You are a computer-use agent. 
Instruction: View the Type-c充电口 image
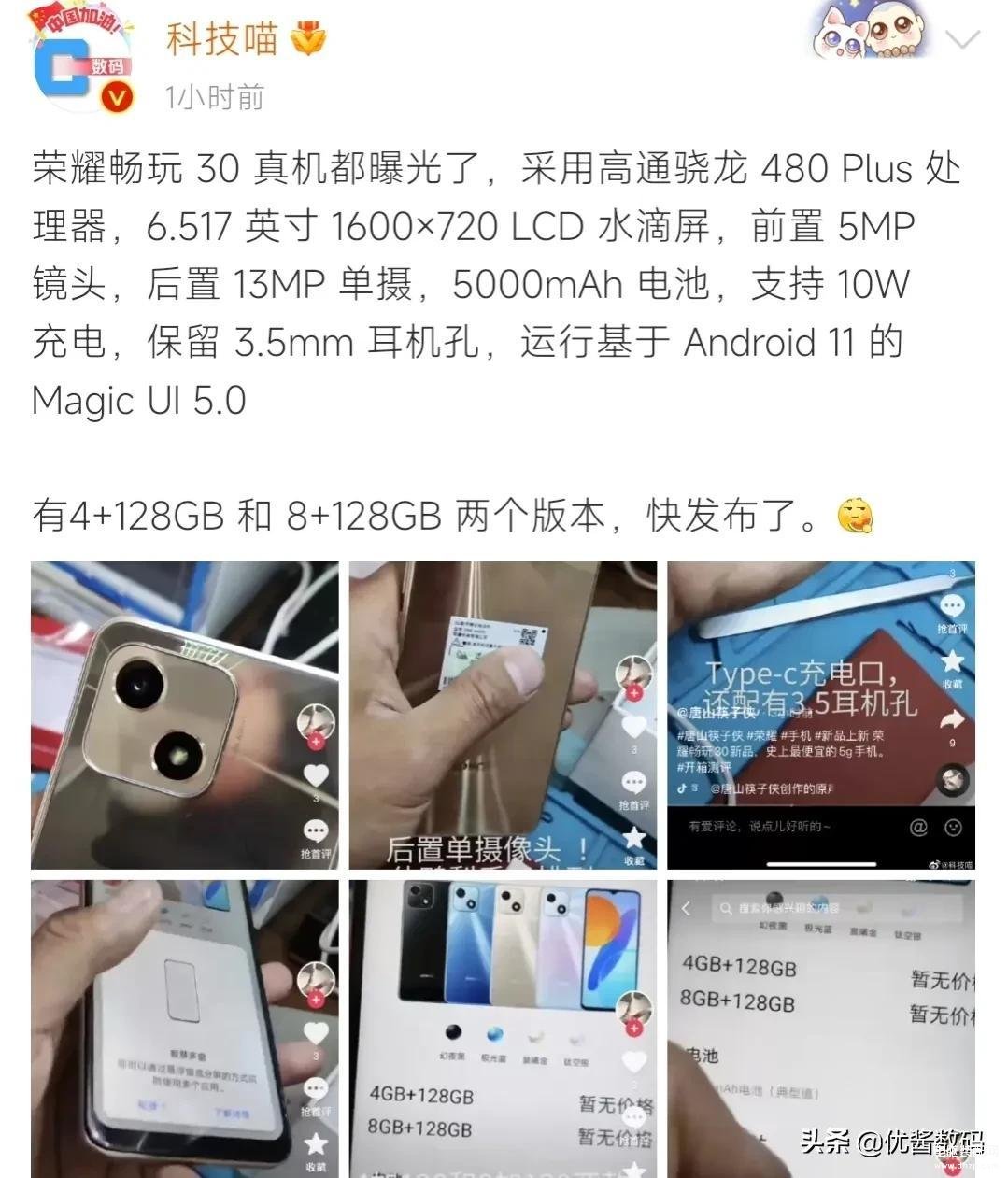coord(820,715)
